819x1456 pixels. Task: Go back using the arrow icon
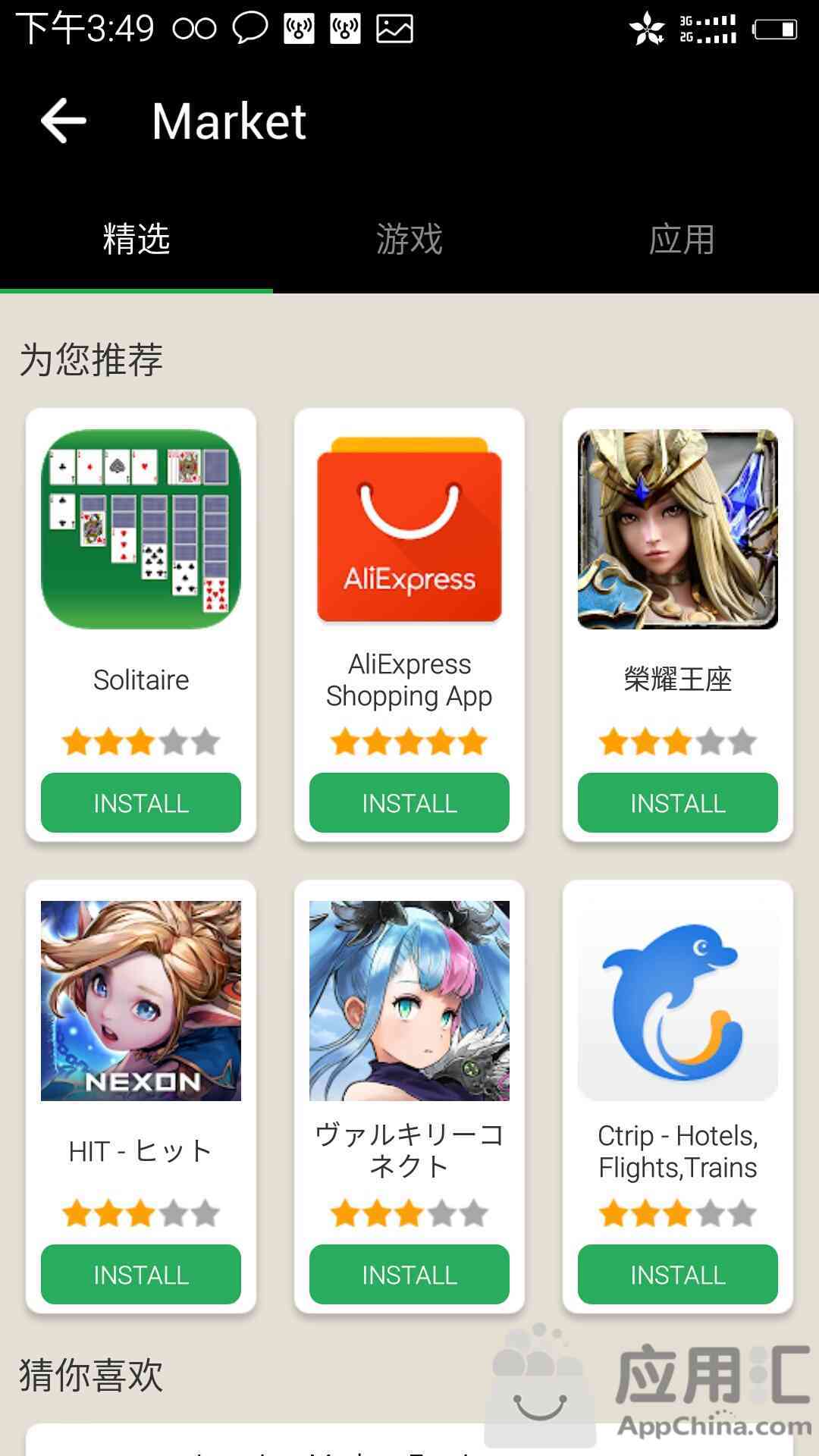[64, 121]
